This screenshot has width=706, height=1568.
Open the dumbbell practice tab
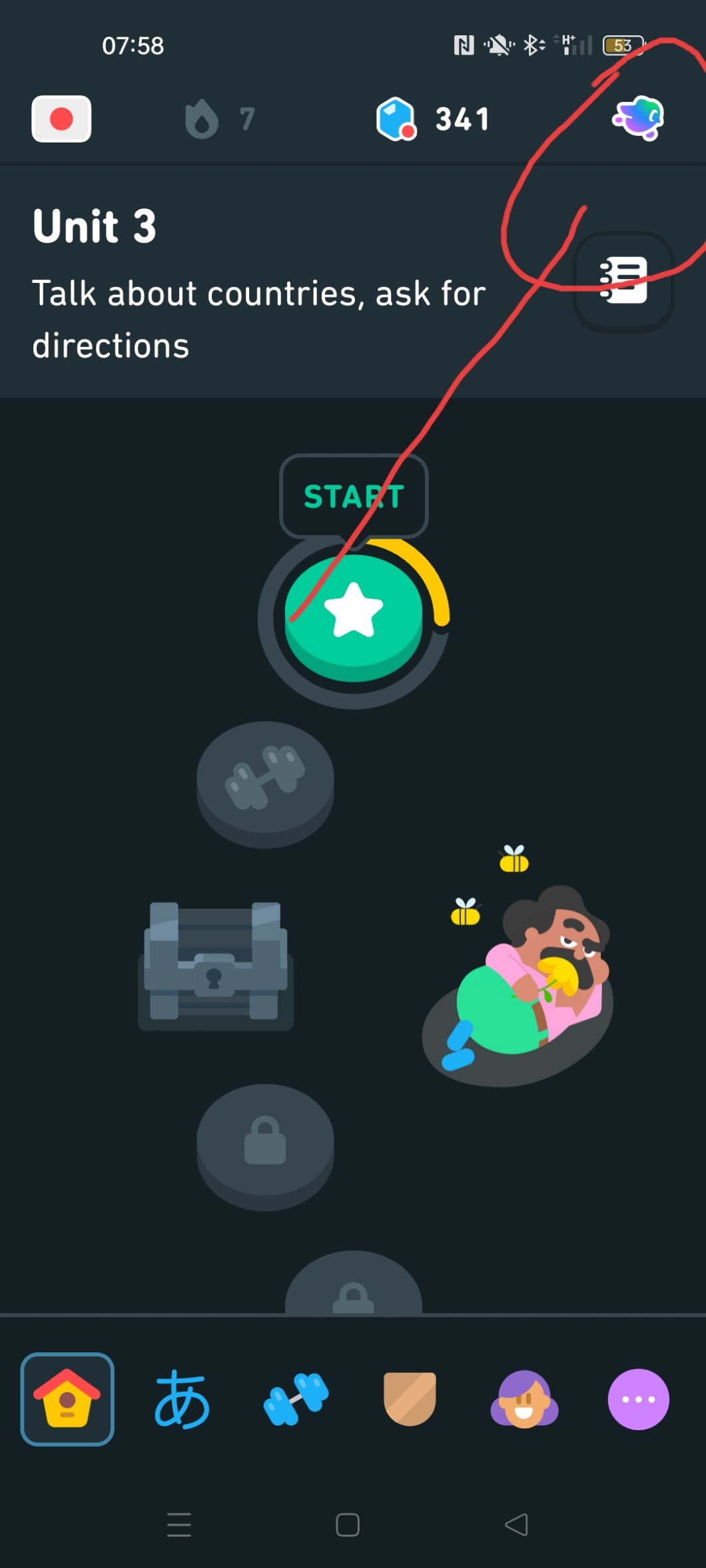pyautogui.click(x=296, y=1399)
